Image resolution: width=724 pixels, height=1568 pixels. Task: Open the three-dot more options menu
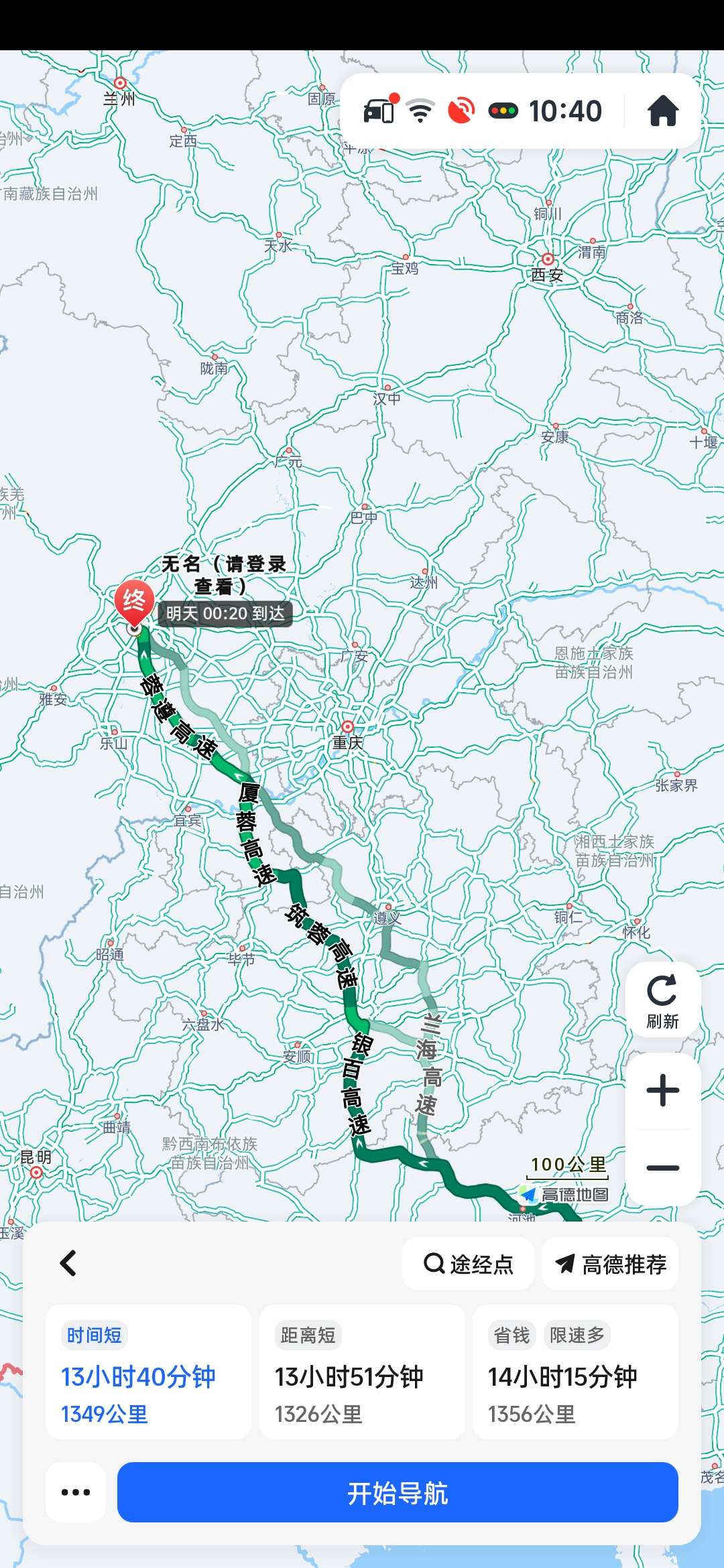[x=76, y=1492]
